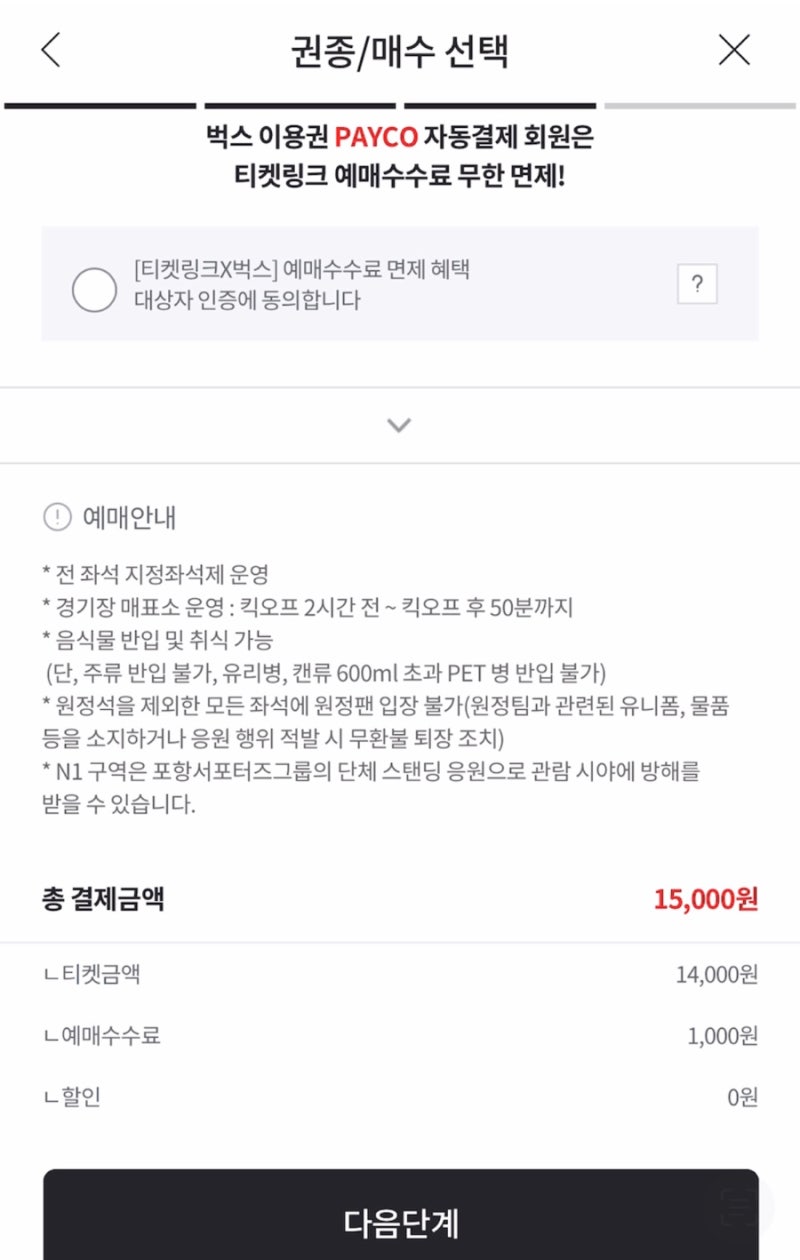Tap the floating circular widget at bottom right
This screenshot has height=1260, width=800.
point(737,1210)
